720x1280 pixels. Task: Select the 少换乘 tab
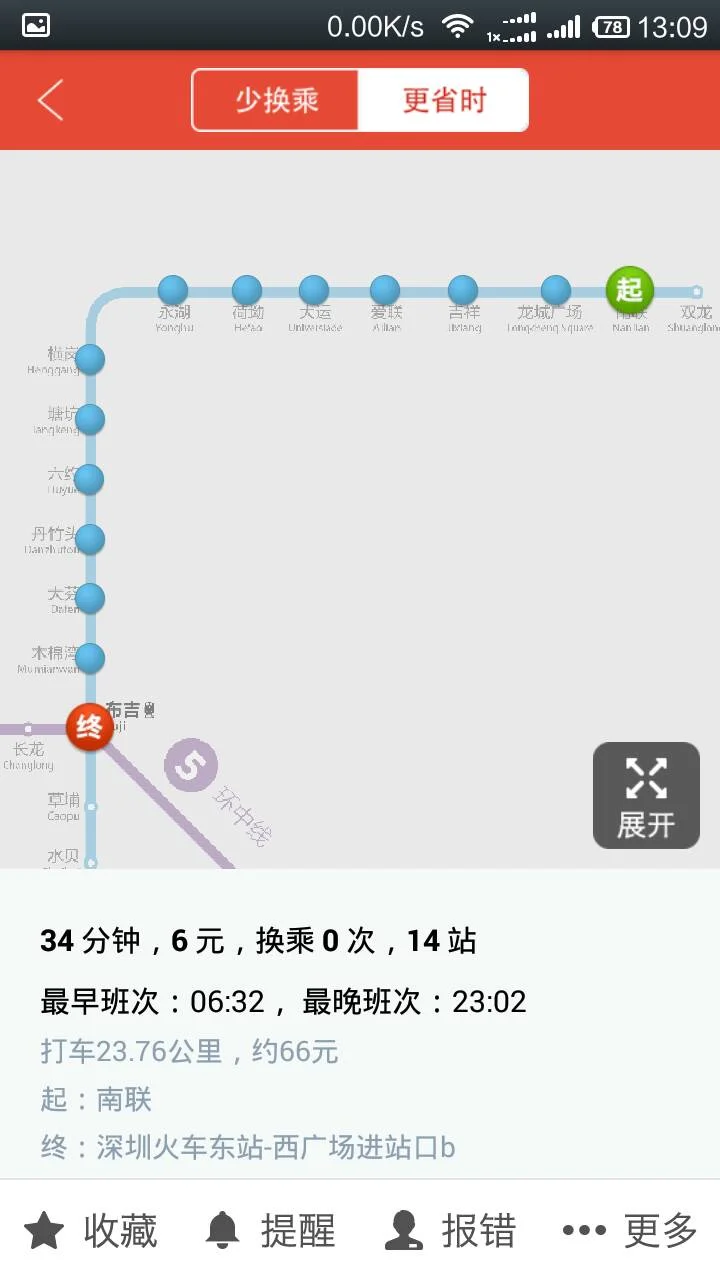(273, 100)
